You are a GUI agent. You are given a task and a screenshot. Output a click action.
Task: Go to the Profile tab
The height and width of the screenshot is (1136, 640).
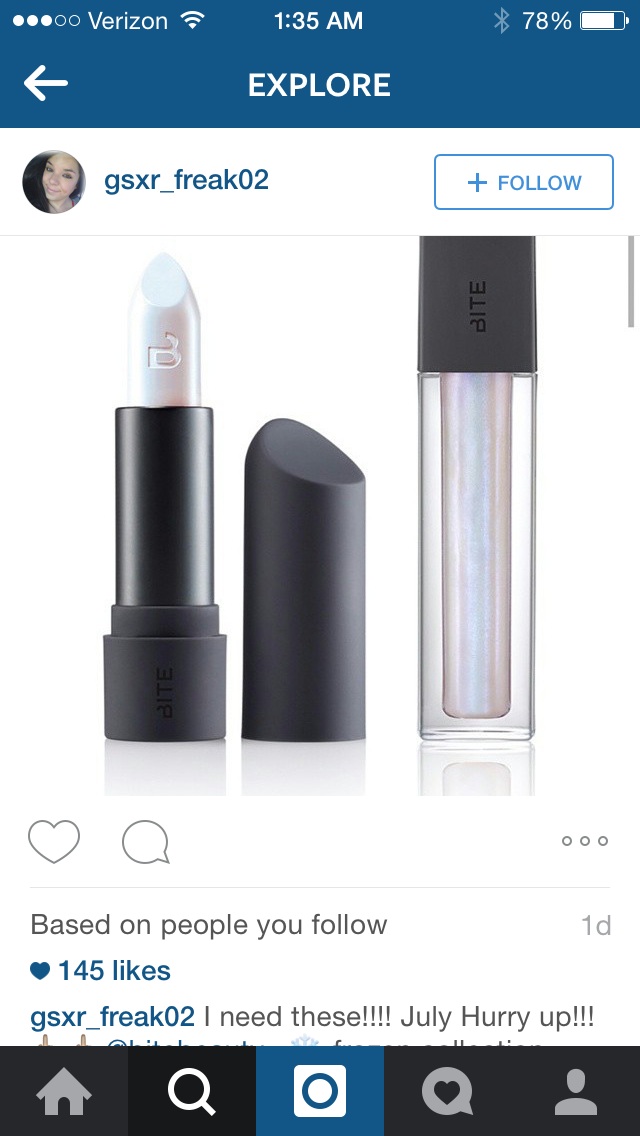click(x=576, y=1091)
